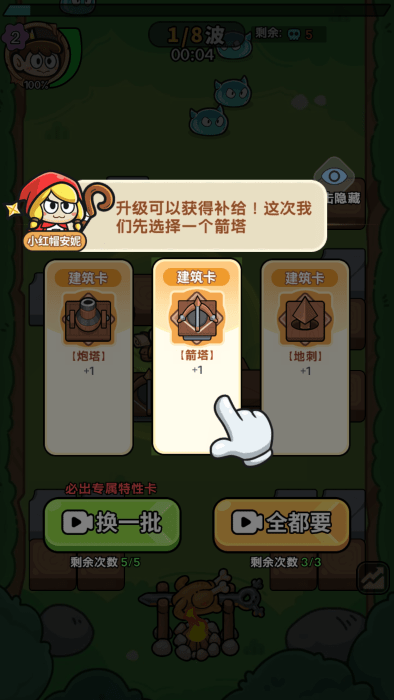Tap 全都要 to take all cards
The width and height of the screenshot is (394, 700).
[282, 525]
